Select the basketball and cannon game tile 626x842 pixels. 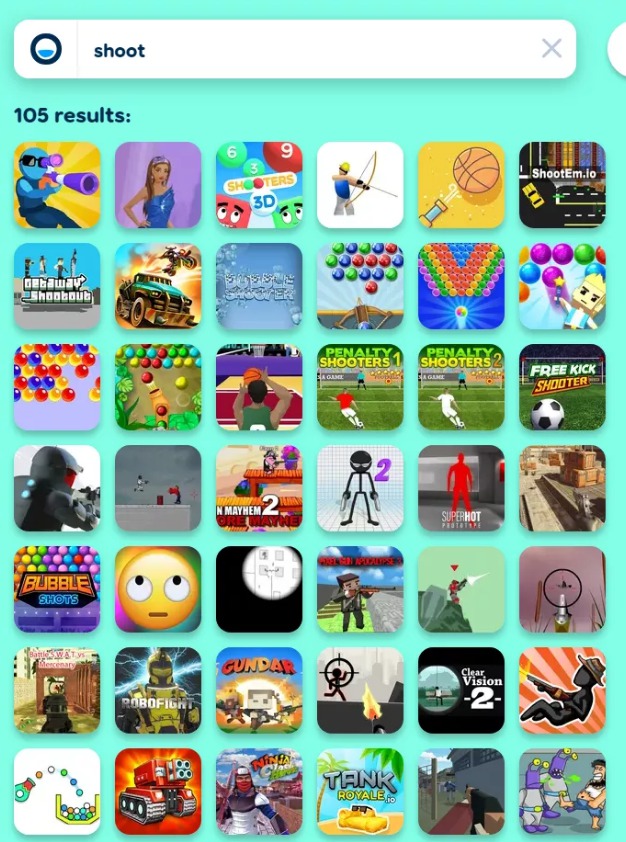[461, 185]
